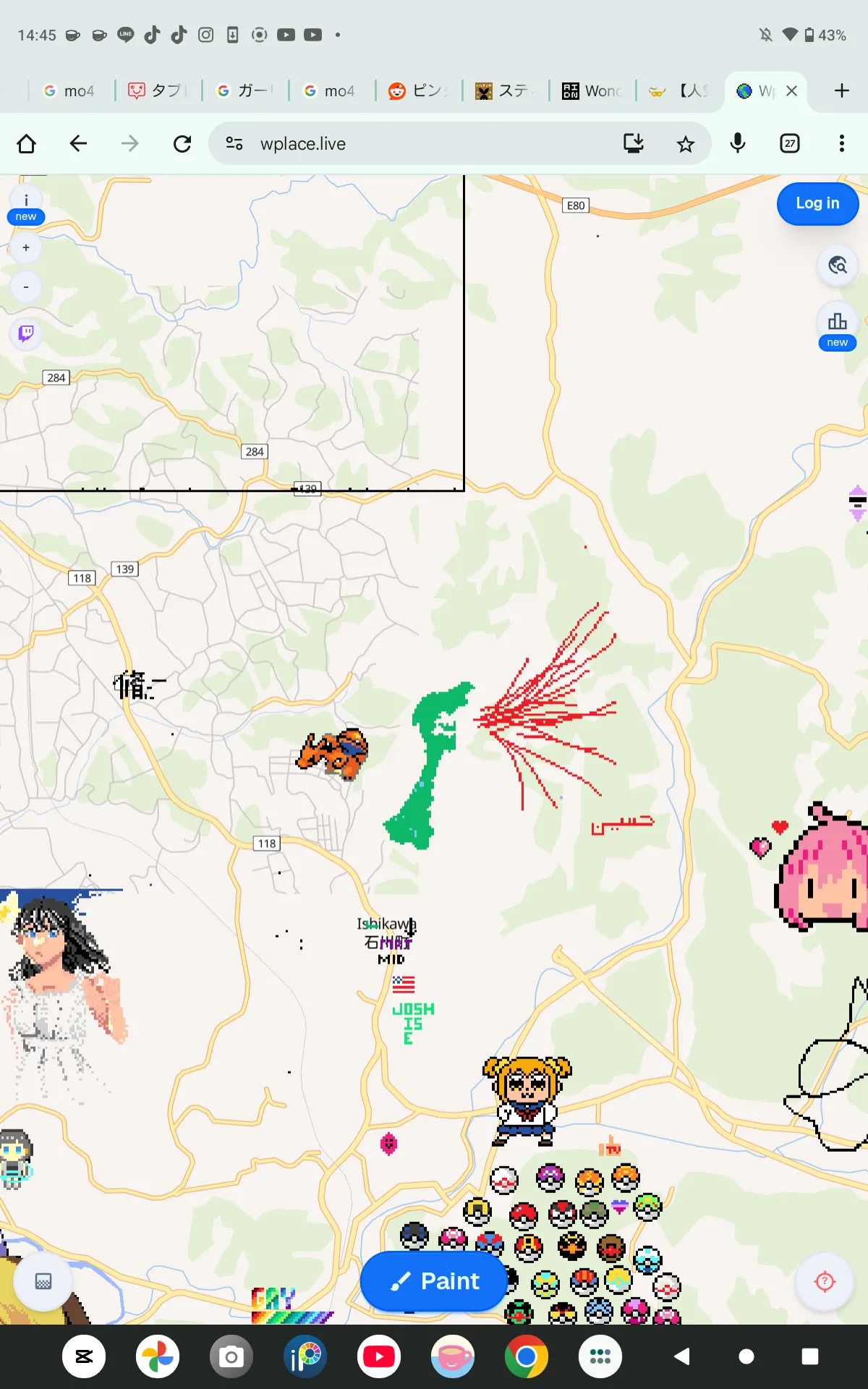This screenshot has width=868, height=1389.
Task: Center map on my location
Action: pyautogui.click(x=825, y=1281)
